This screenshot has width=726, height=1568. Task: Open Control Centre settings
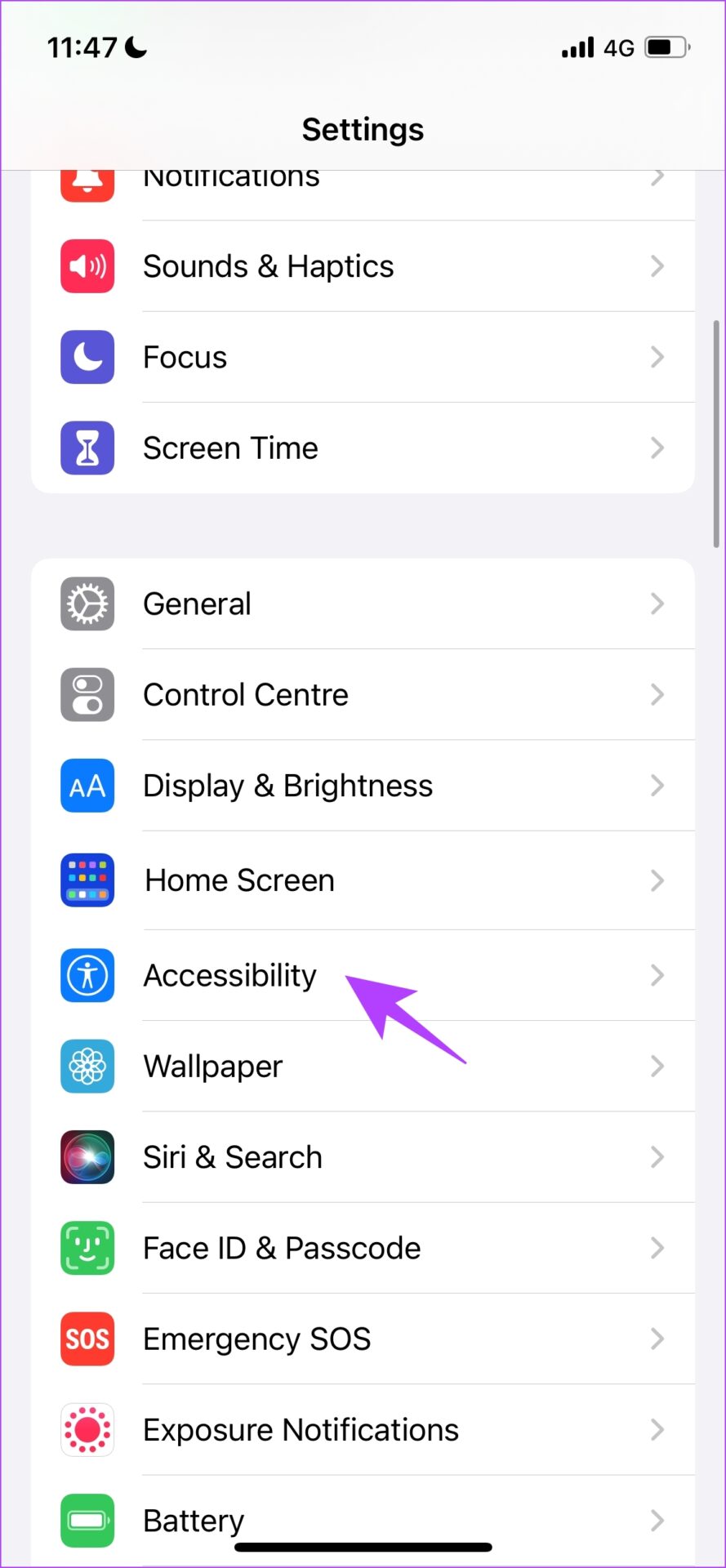[x=246, y=695]
